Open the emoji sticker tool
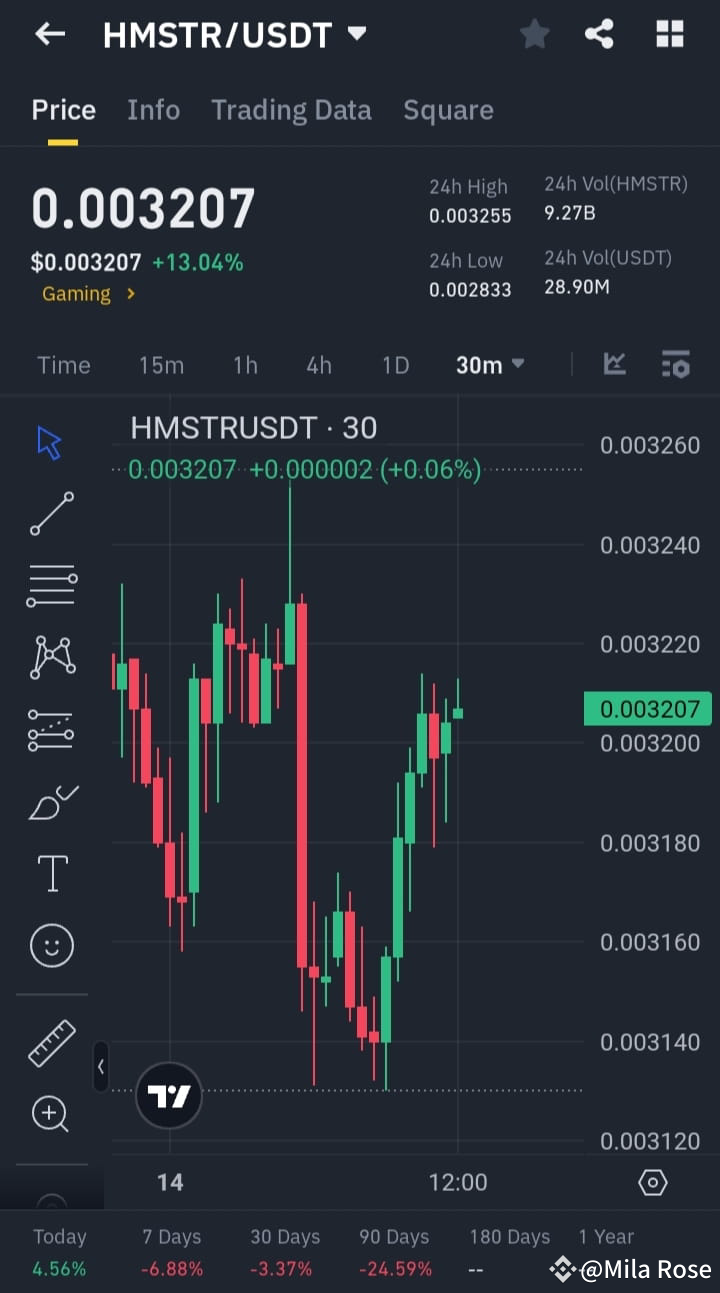The image size is (720, 1293). click(52, 945)
